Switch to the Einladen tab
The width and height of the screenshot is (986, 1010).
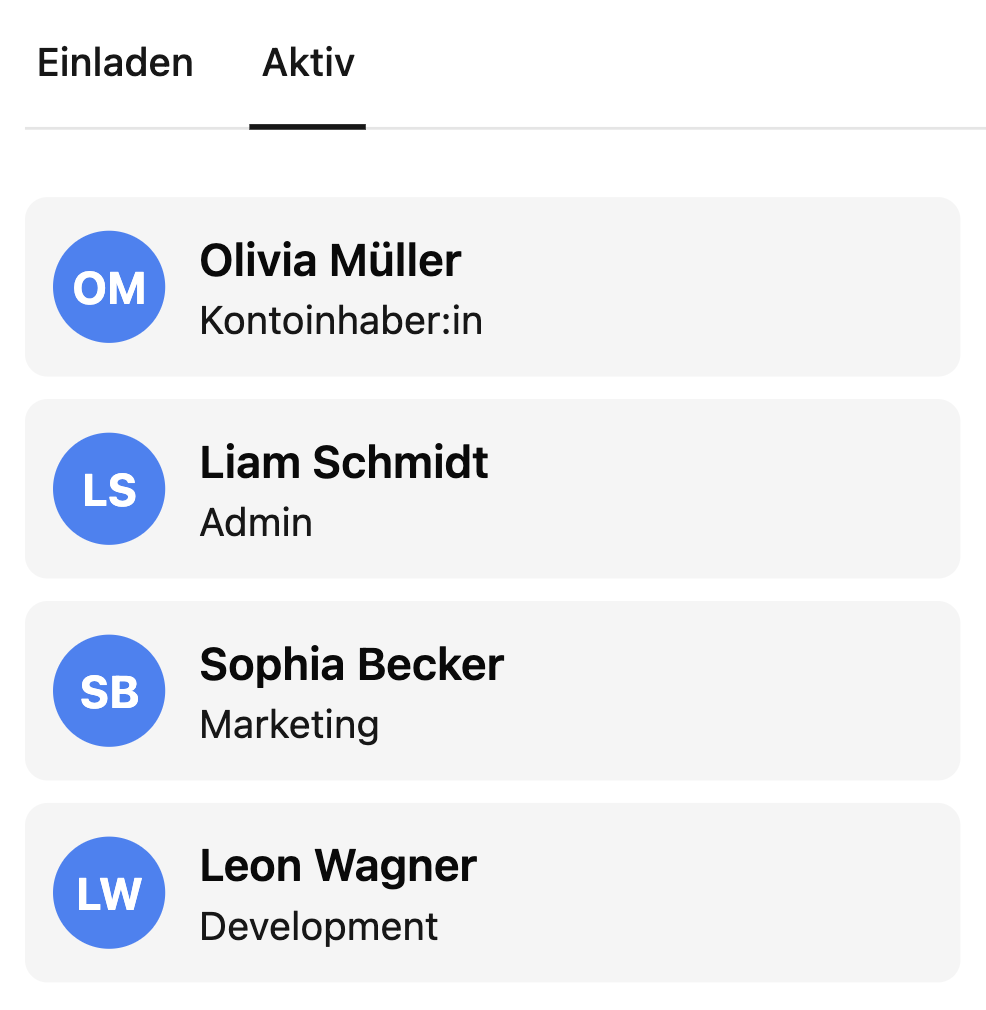[x=115, y=63]
